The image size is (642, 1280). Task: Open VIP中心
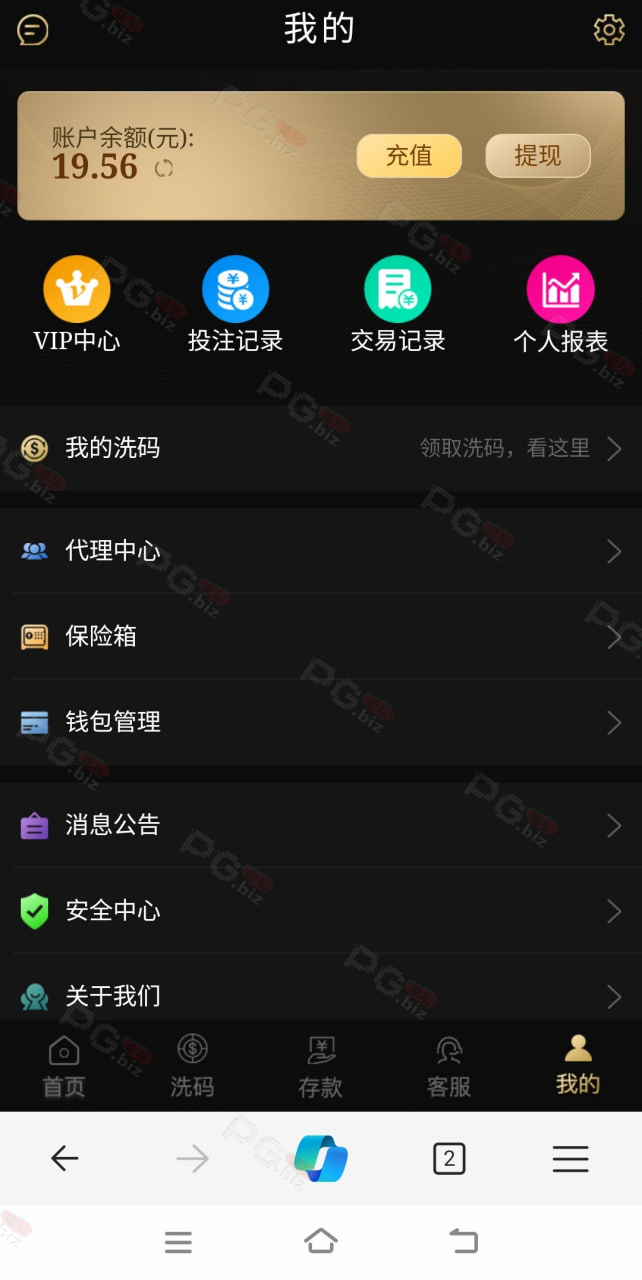coord(77,305)
